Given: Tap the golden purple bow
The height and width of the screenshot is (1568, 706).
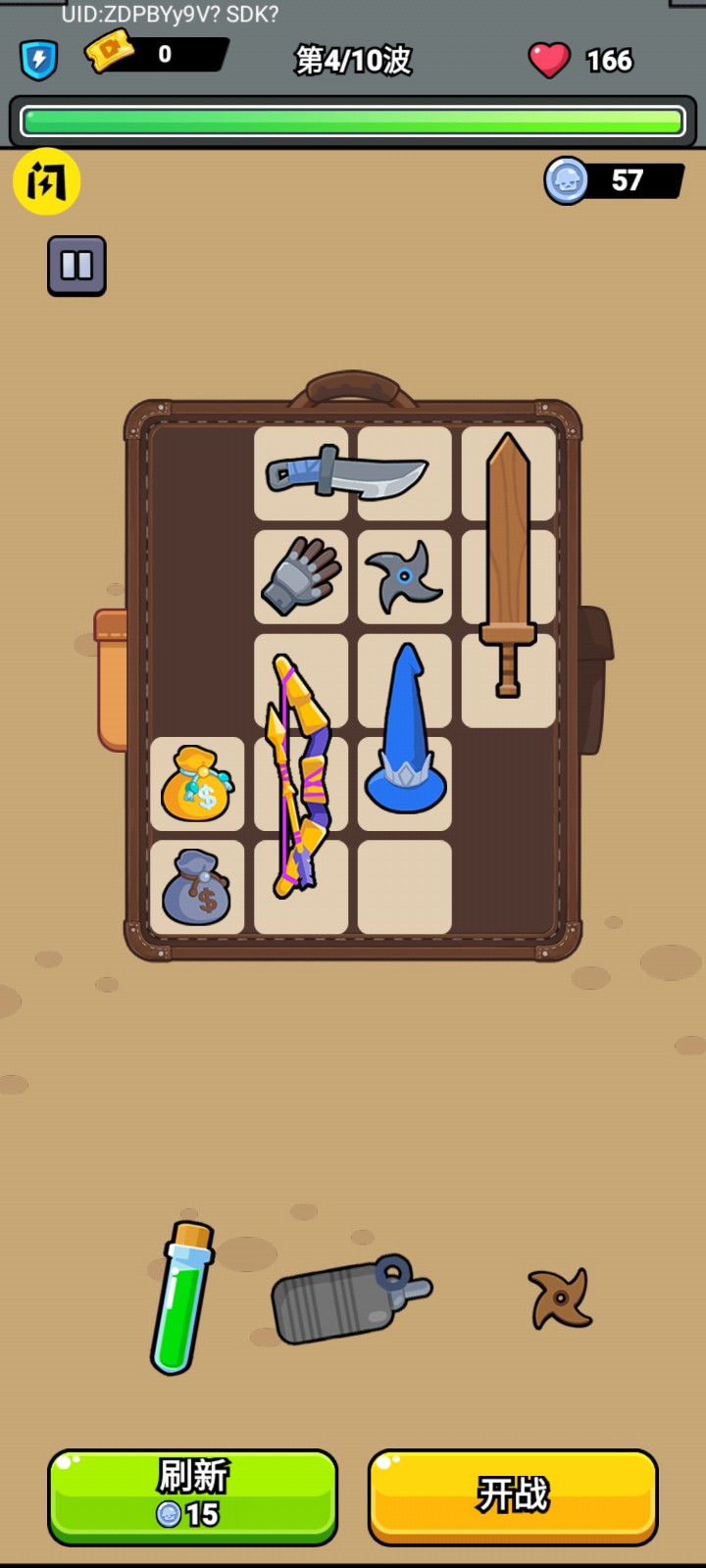Looking at the screenshot, I should 300,777.
